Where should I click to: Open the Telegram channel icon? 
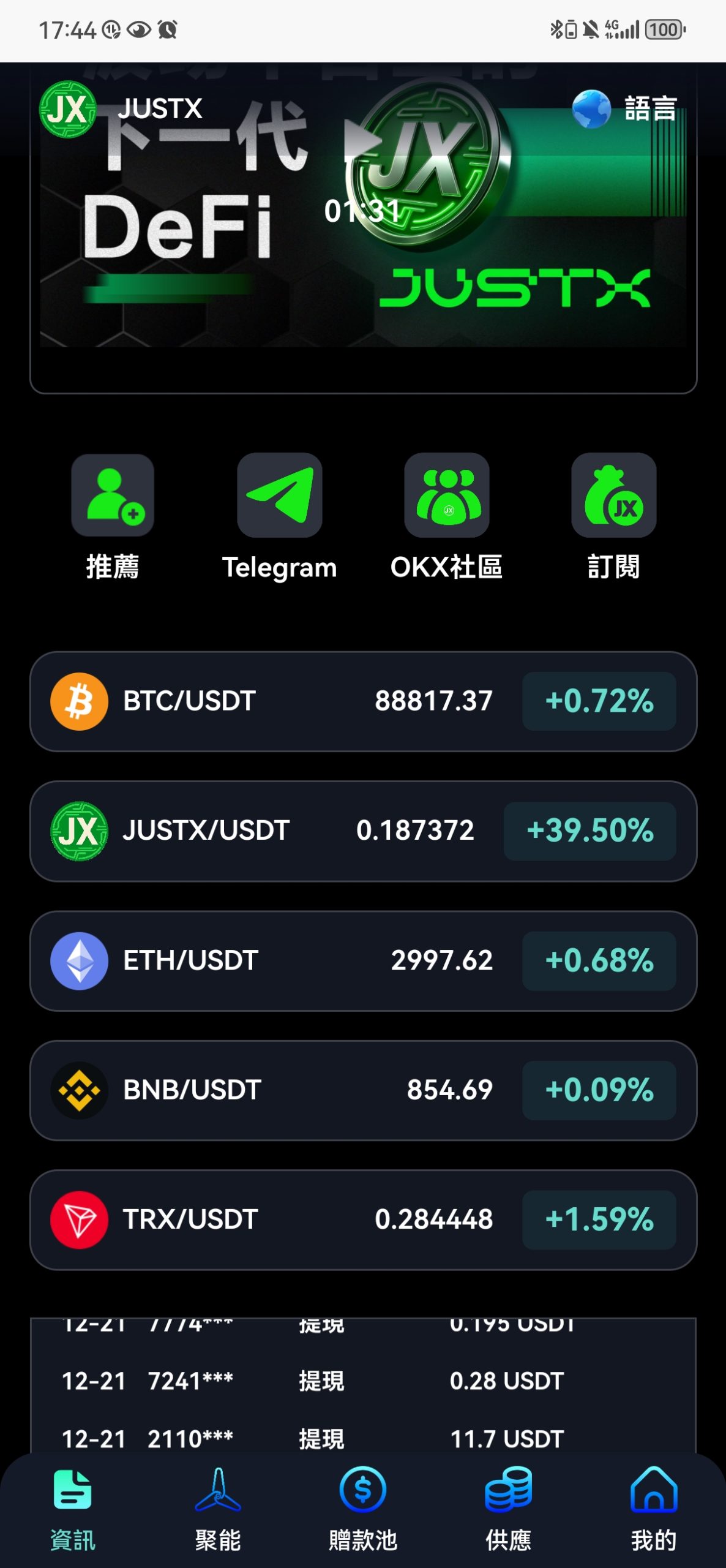click(280, 497)
